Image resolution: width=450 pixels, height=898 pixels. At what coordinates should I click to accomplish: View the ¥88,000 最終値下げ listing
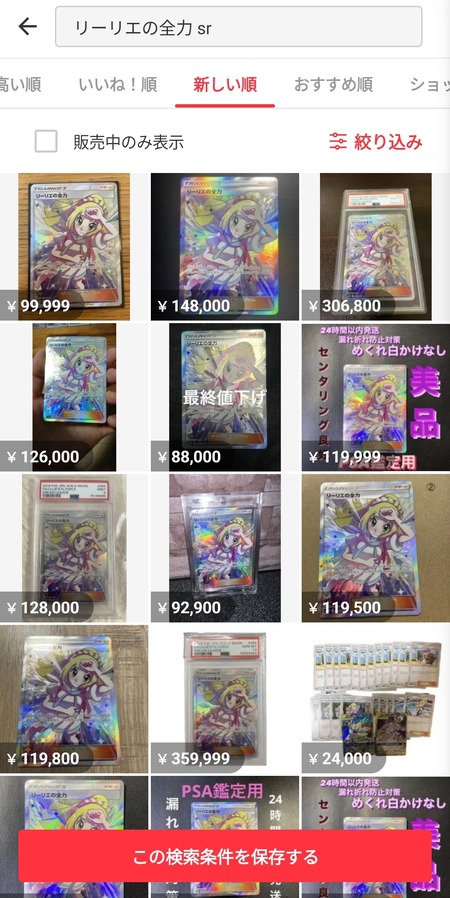224,397
